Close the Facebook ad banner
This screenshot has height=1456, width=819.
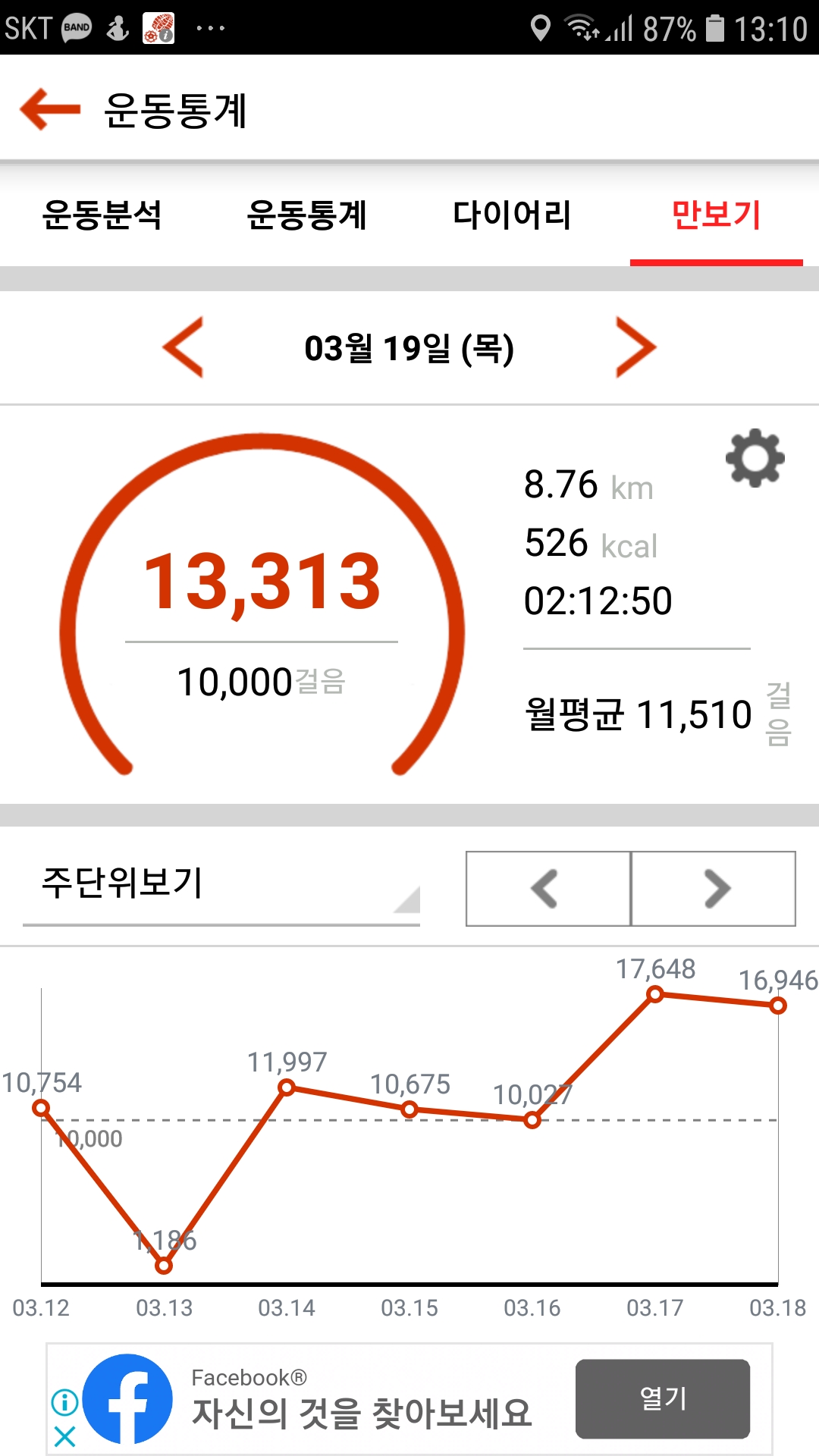pos(65,1436)
